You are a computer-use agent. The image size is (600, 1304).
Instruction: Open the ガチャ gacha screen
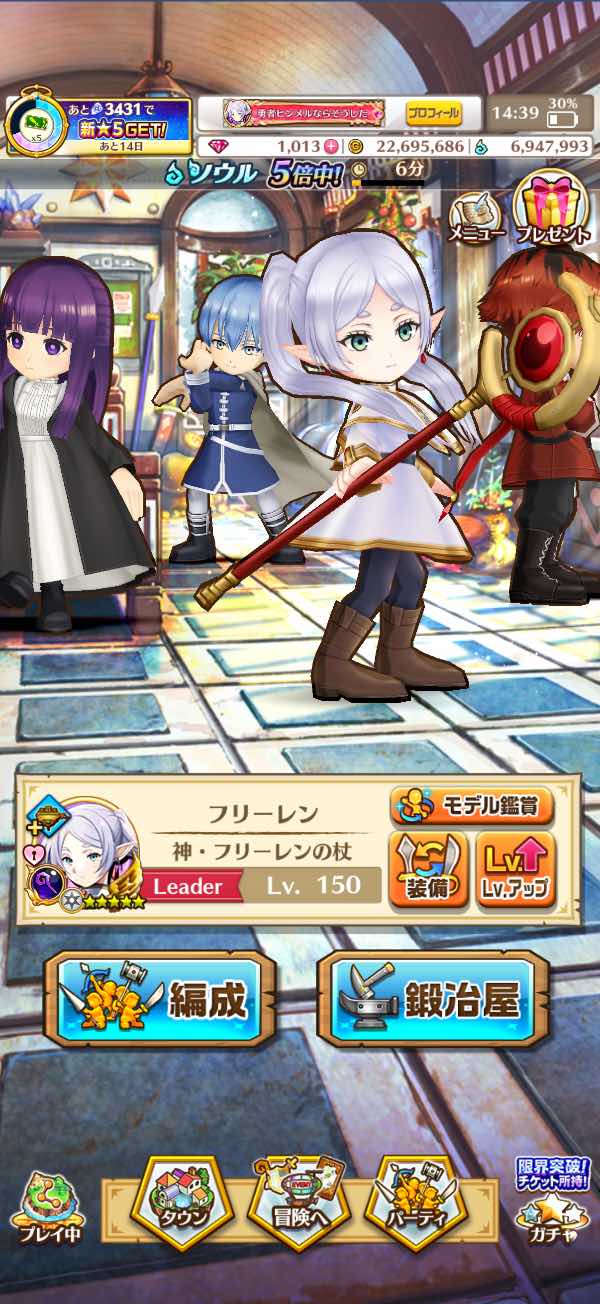(553, 1204)
